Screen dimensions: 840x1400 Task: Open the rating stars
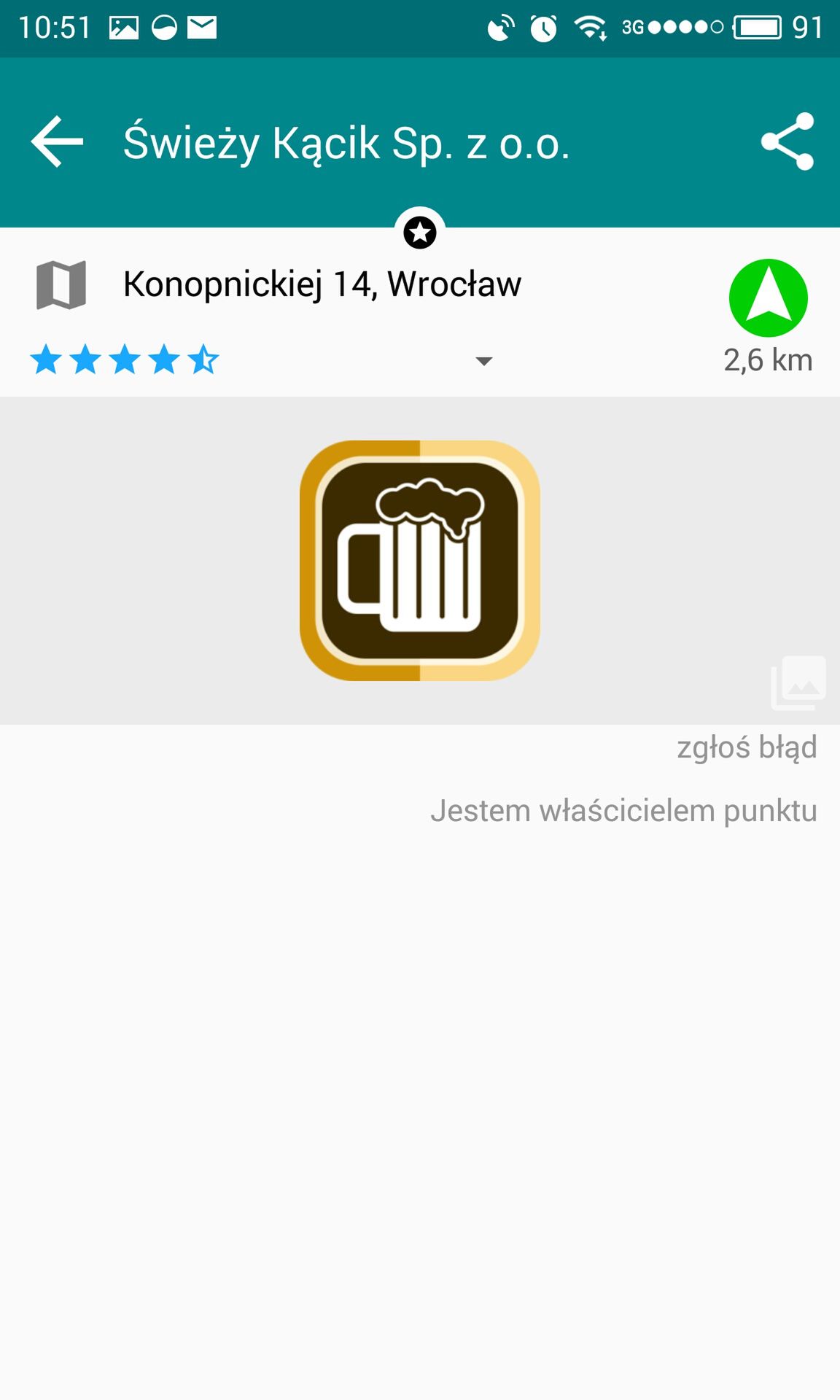(x=125, y=360)
